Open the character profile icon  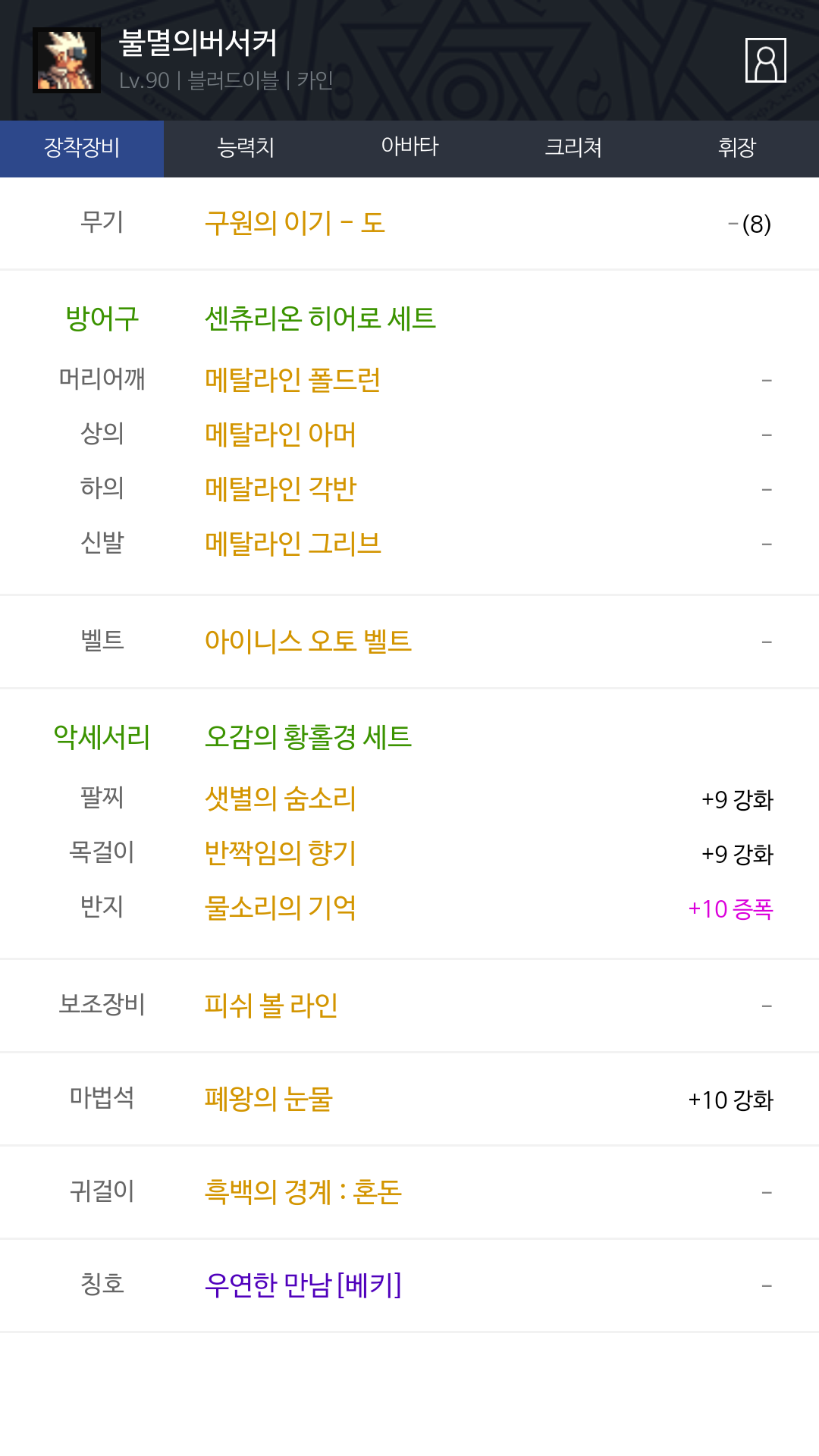pos(766,60)
